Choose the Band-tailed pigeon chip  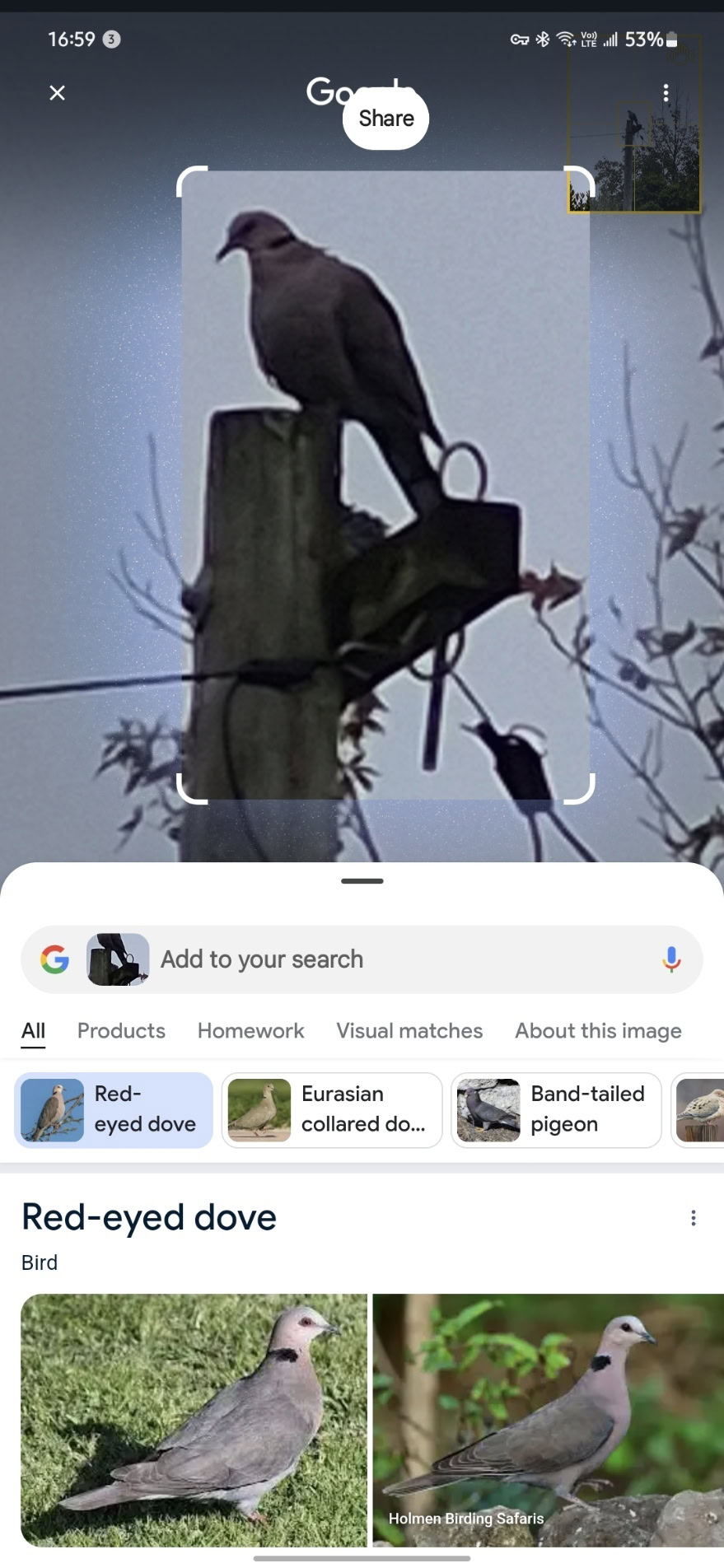click(556, 1109)
